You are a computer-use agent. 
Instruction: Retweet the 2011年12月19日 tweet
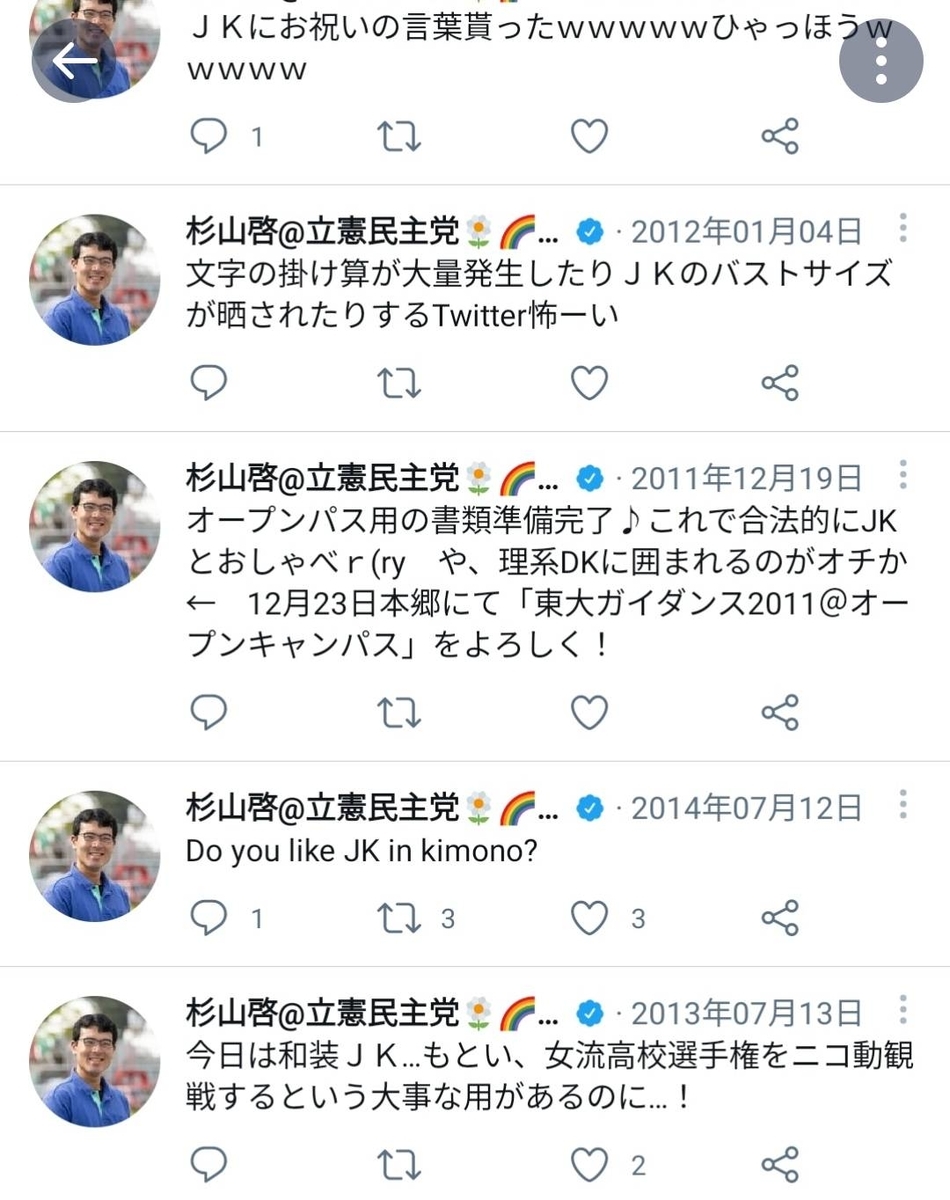[x=398, y=713]
